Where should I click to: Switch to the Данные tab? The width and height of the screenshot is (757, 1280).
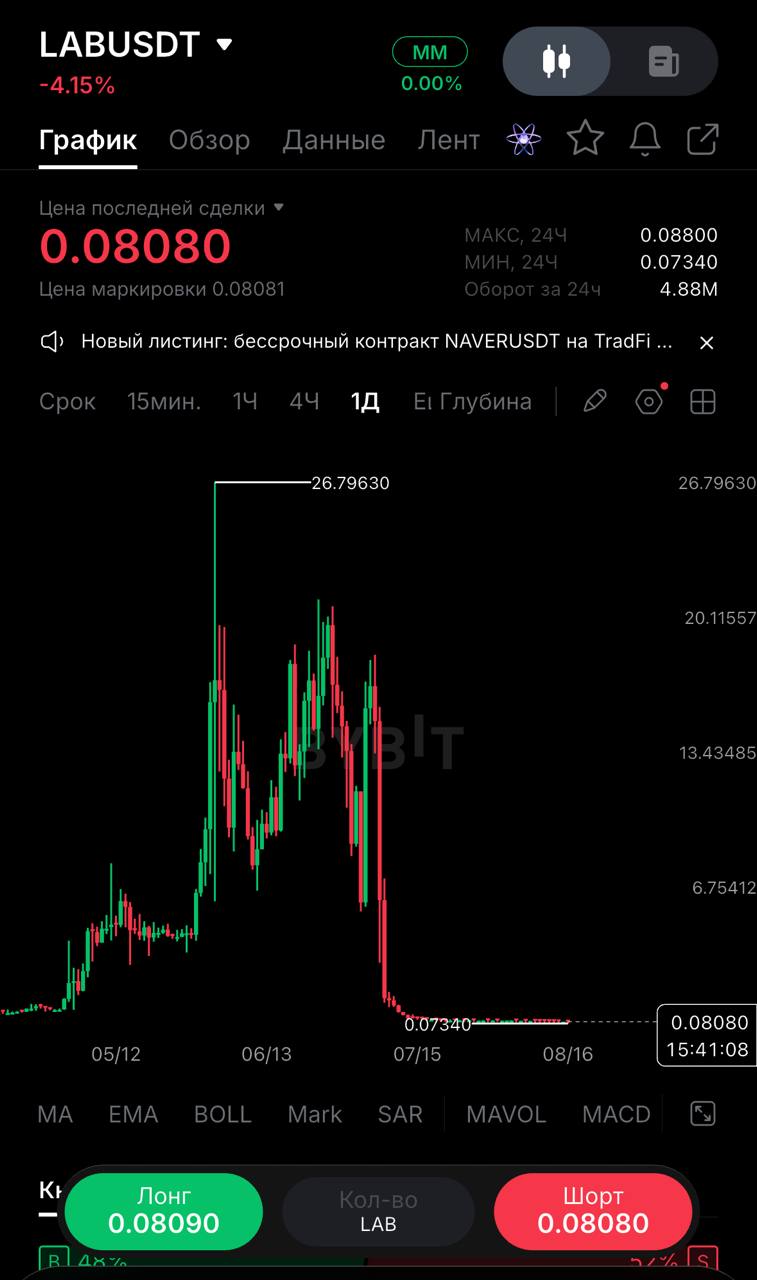(334, 140)
